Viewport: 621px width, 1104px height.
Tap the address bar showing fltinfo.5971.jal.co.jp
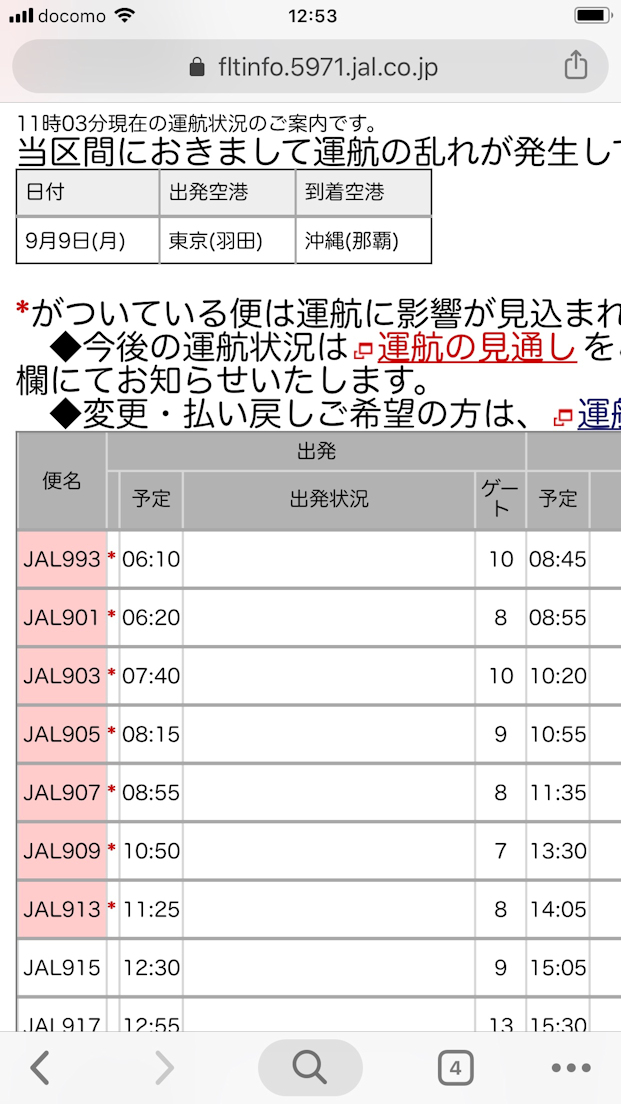(310, 67)
